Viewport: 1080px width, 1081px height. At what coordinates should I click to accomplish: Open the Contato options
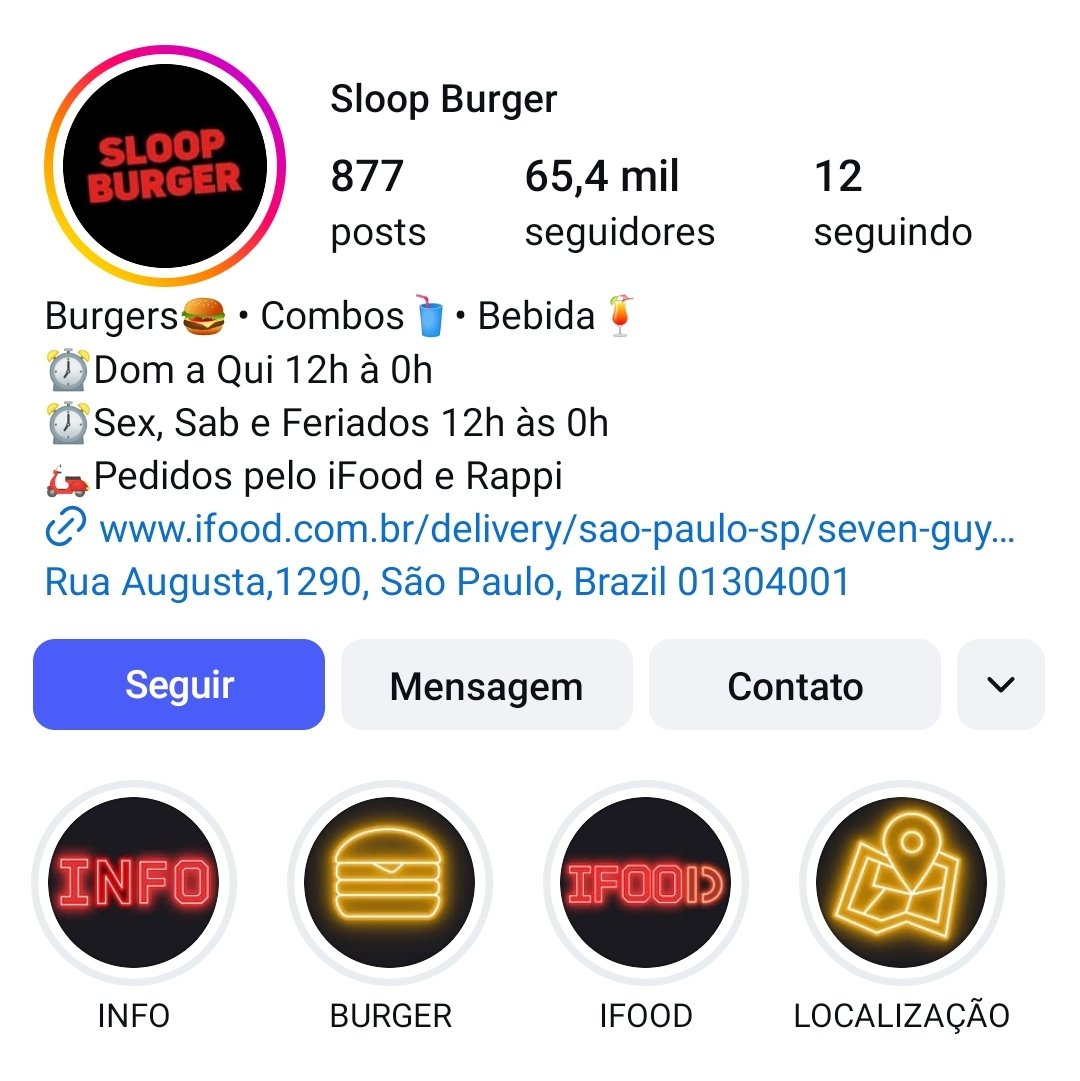(x=795, y=685)
